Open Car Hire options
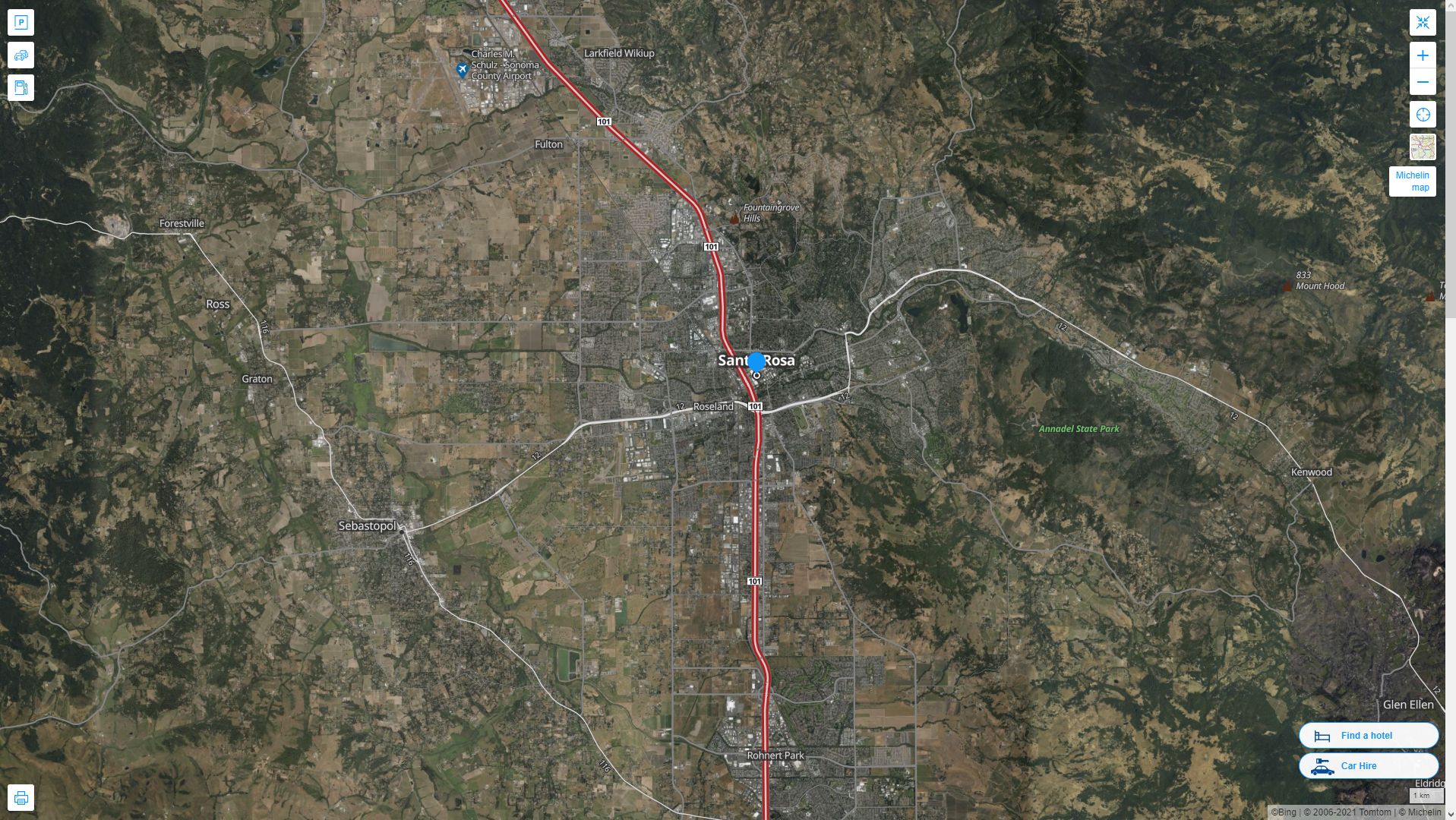The image size is (1456, 820). pyautogui.click(x=1368, y=765)
